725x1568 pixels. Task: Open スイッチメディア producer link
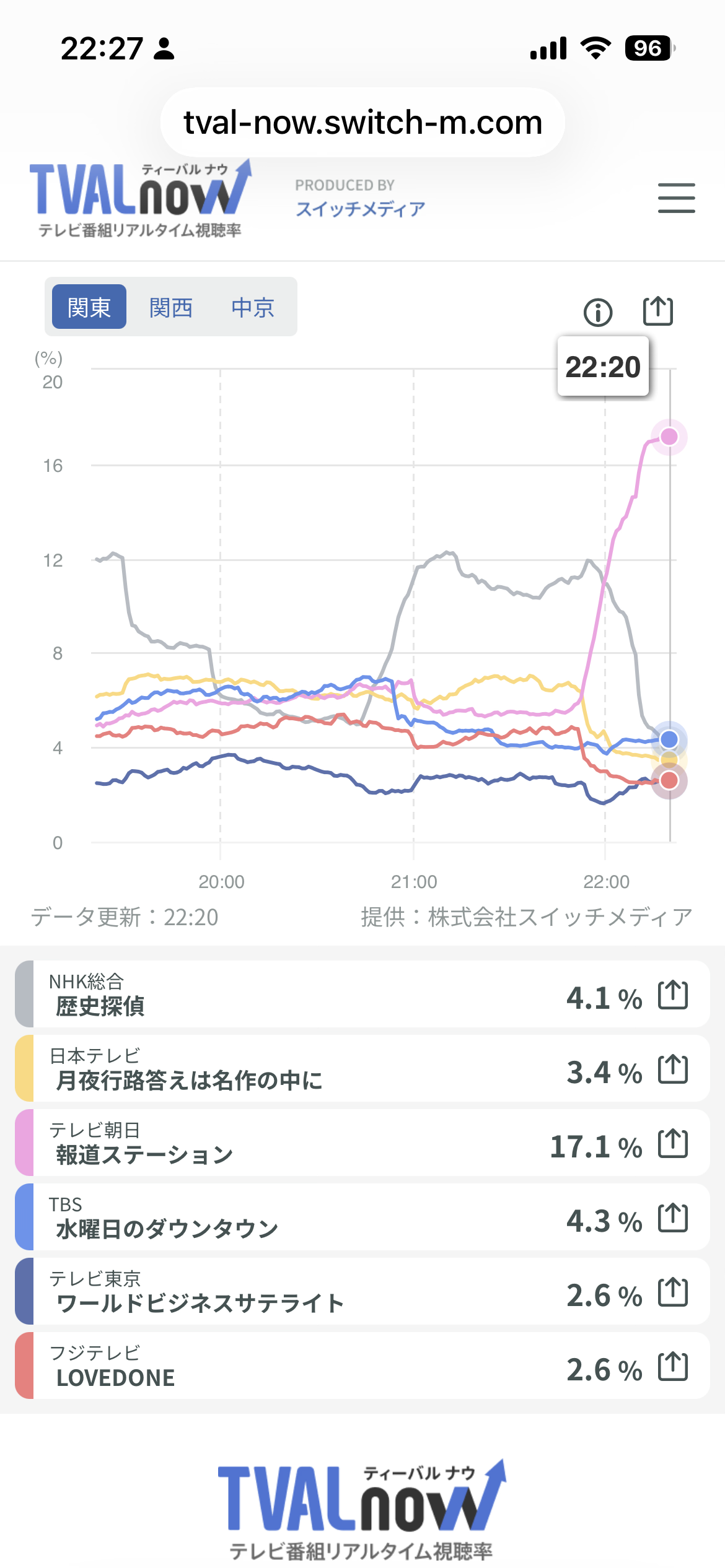coord(360,209)
